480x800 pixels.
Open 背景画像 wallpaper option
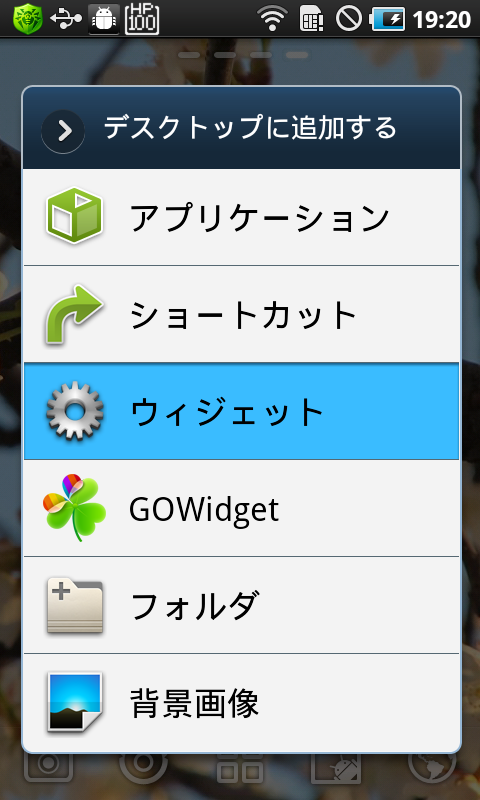241,702
